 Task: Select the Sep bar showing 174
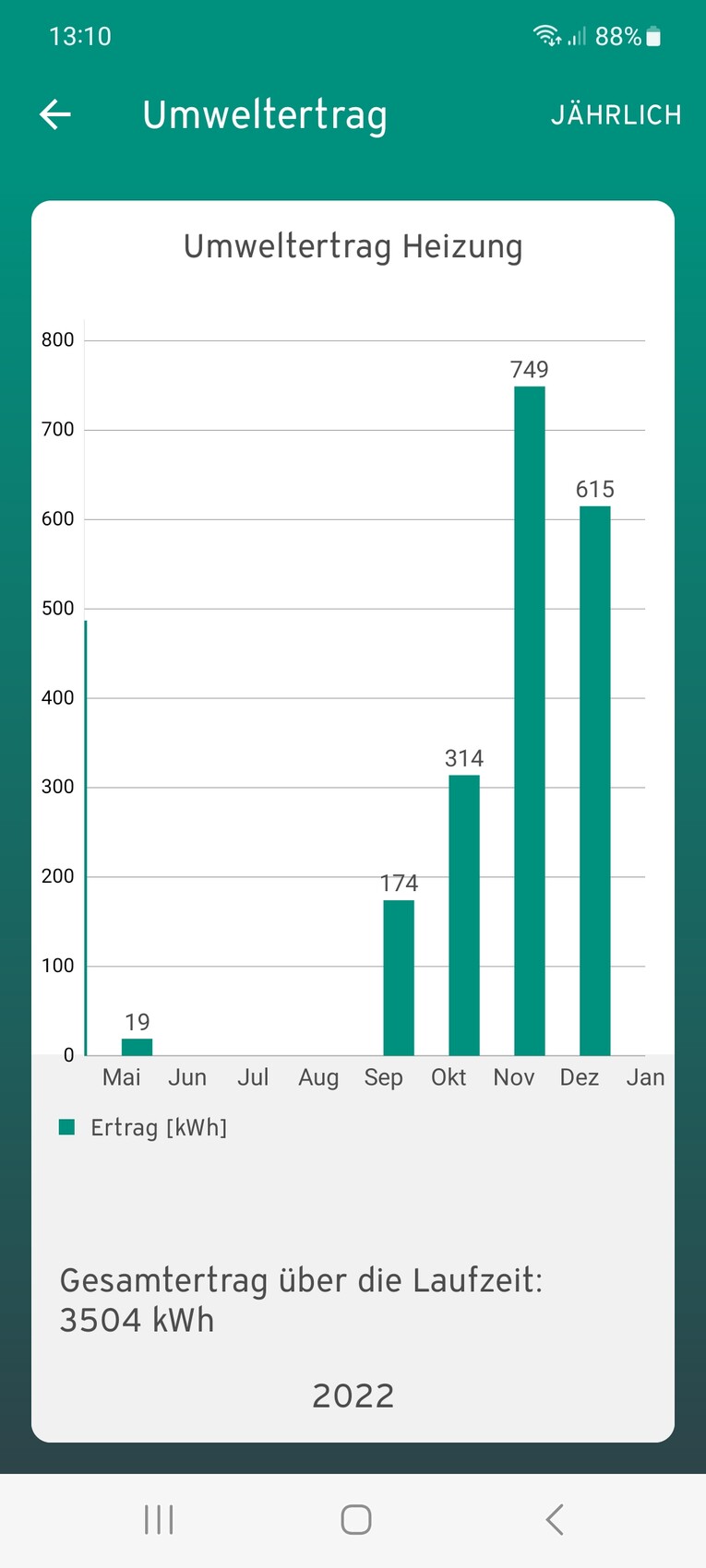(x=399, y=977)
